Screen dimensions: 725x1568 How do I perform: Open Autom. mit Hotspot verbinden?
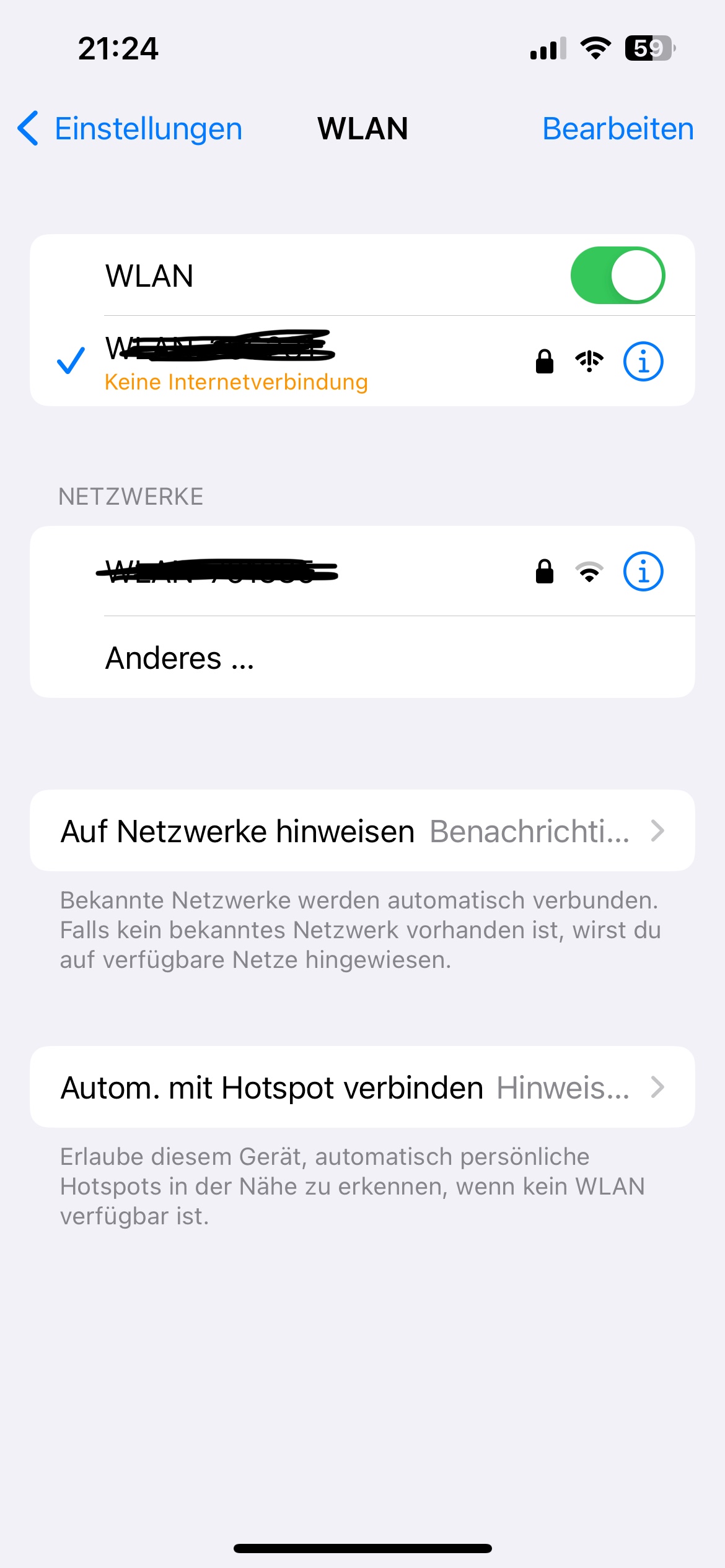point(362,1087)
